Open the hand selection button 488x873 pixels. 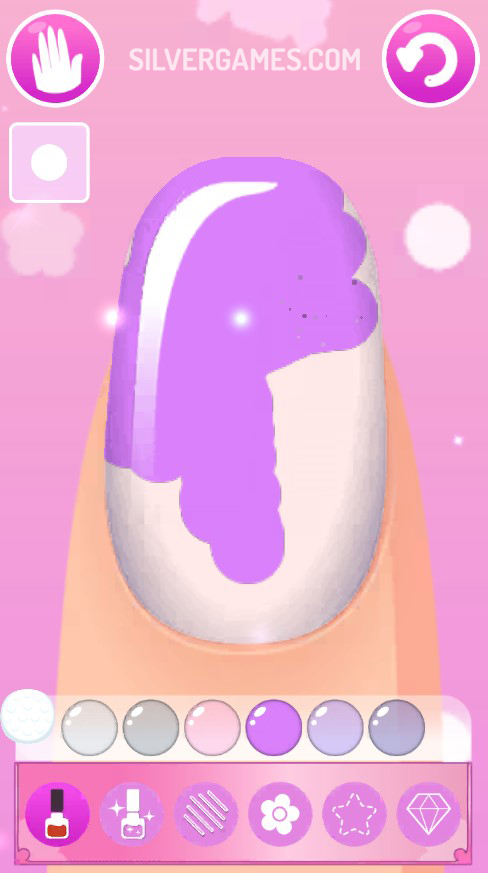tap(55, 58)
